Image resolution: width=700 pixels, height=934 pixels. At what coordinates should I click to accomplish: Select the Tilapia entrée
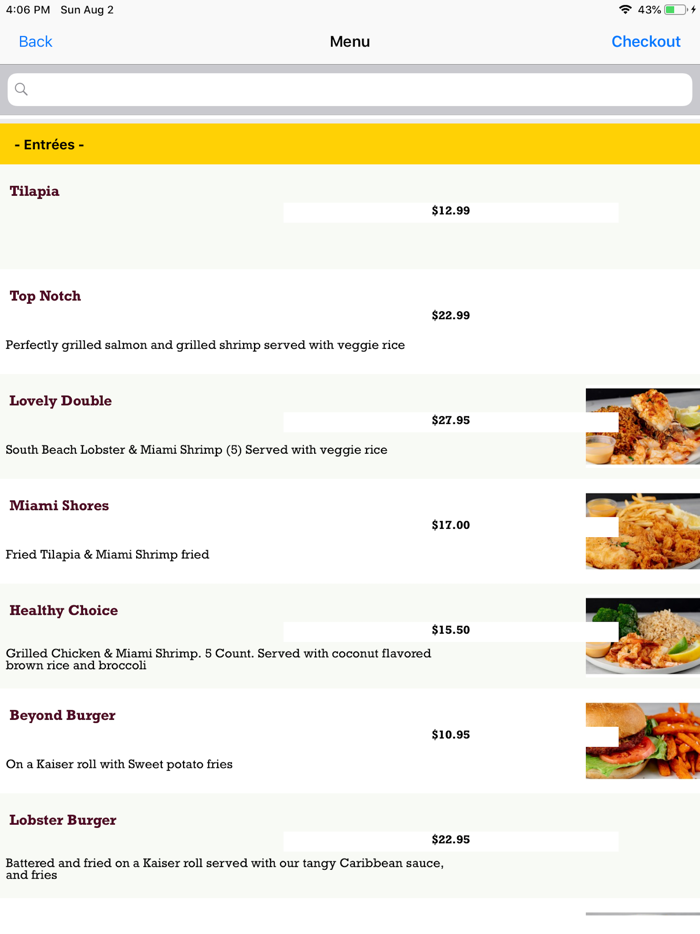tap(34, 191)
